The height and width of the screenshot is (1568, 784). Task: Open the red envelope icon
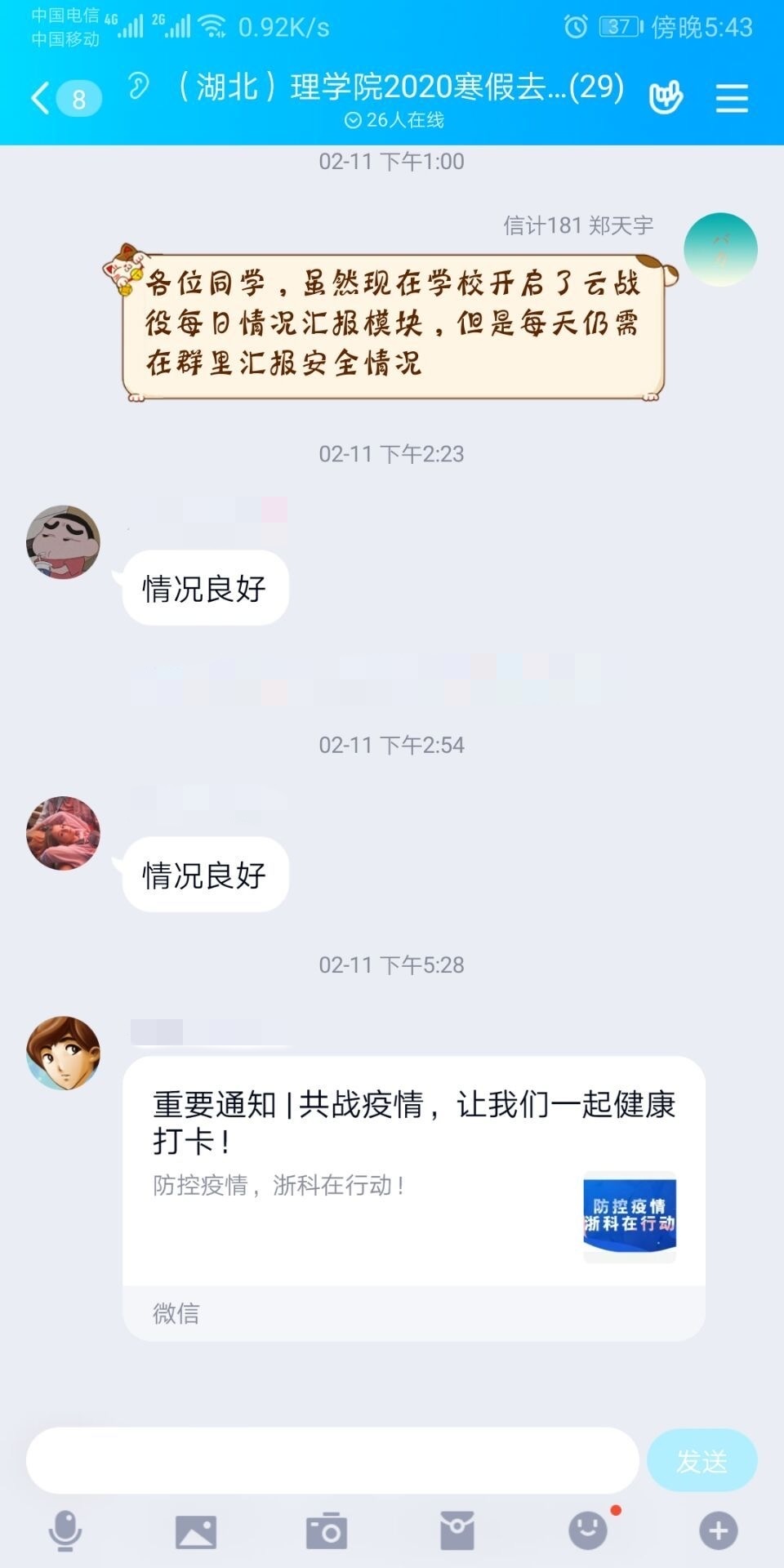[457, 1530]
